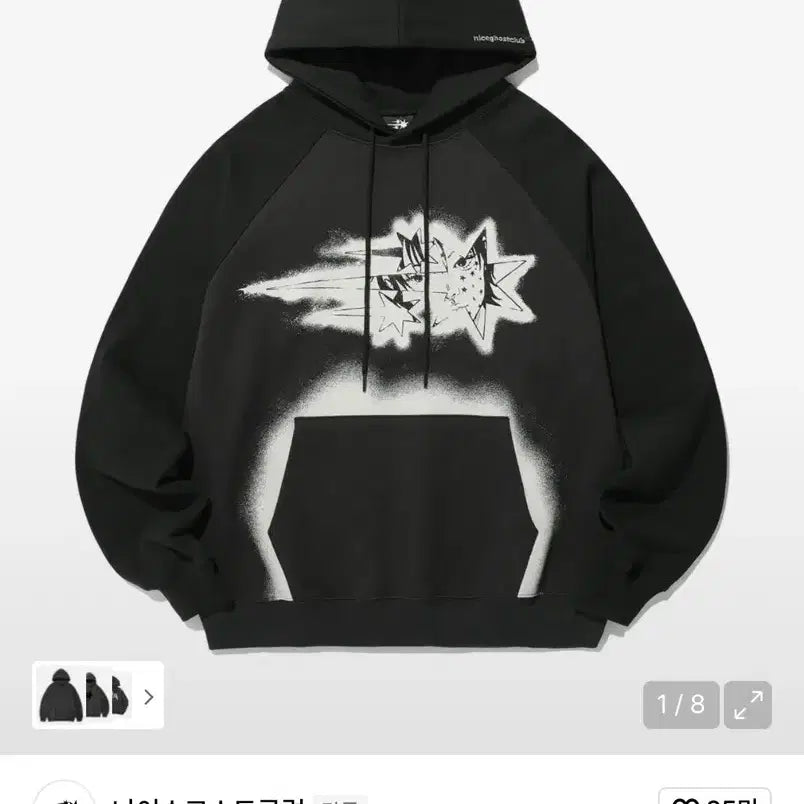Screen dimensions: 804x804
Task: Open the brand profile row
Action: coord(200,797)
